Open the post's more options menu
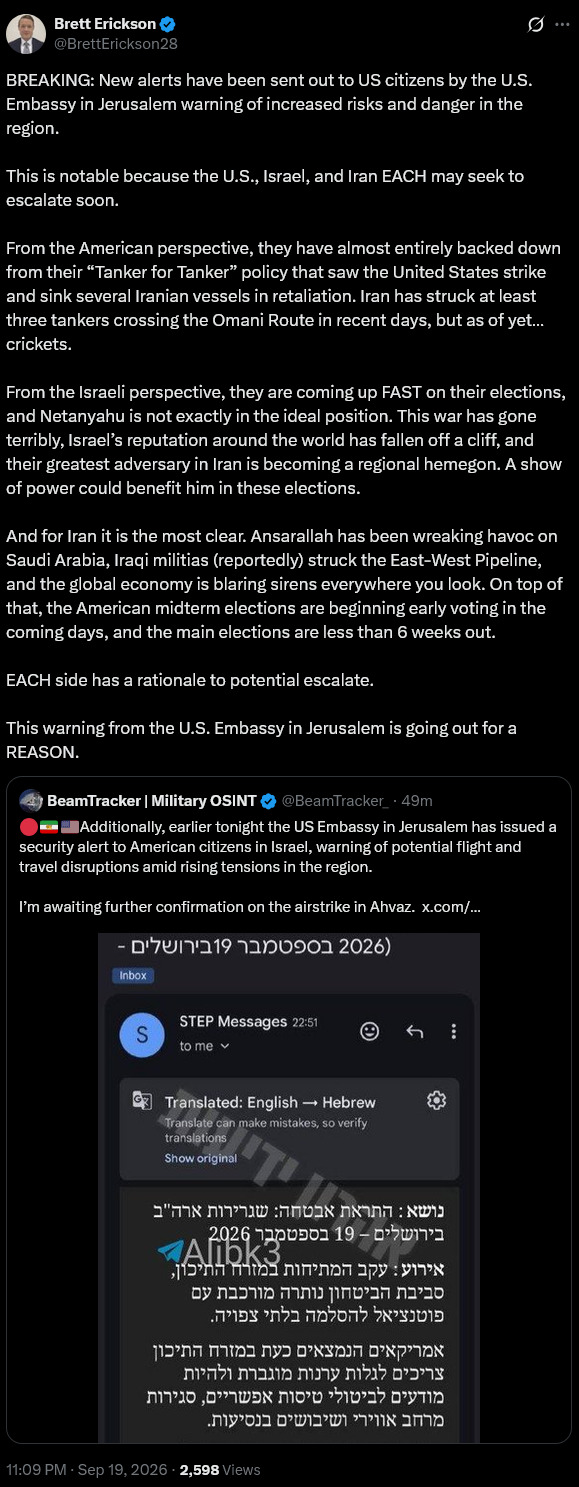 point(564,24)
